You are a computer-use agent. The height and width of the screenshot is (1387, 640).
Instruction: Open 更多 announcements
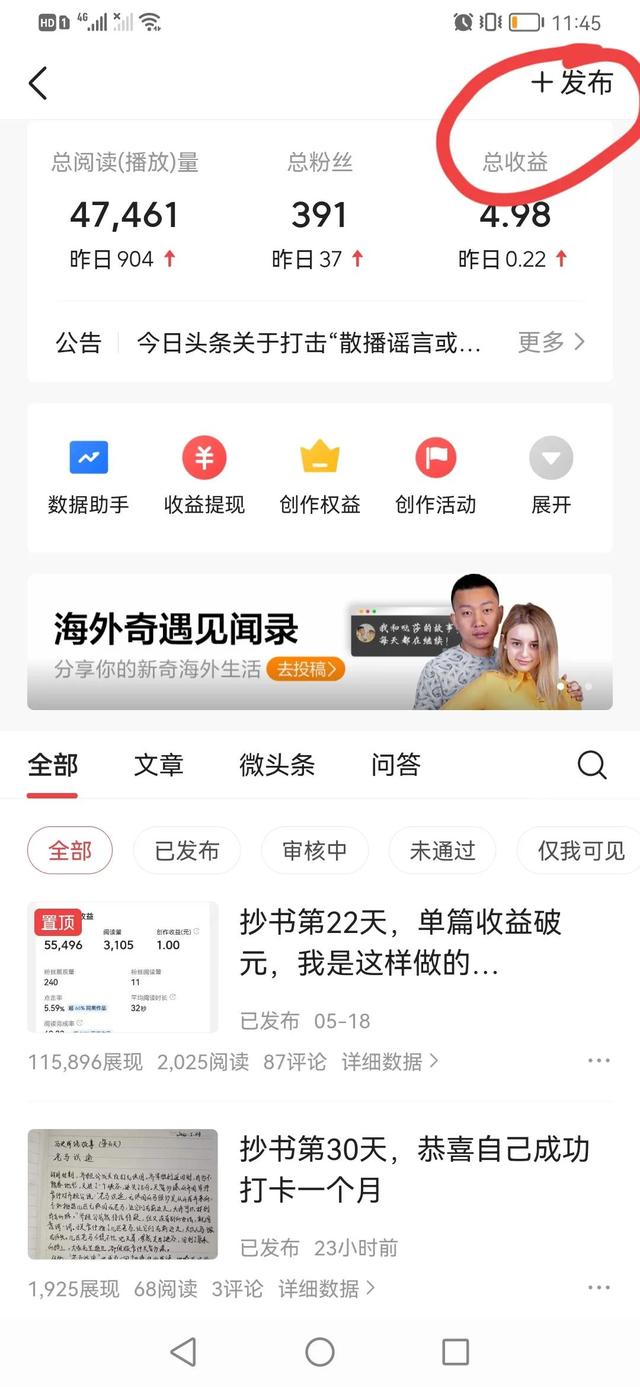pos(551,343)
